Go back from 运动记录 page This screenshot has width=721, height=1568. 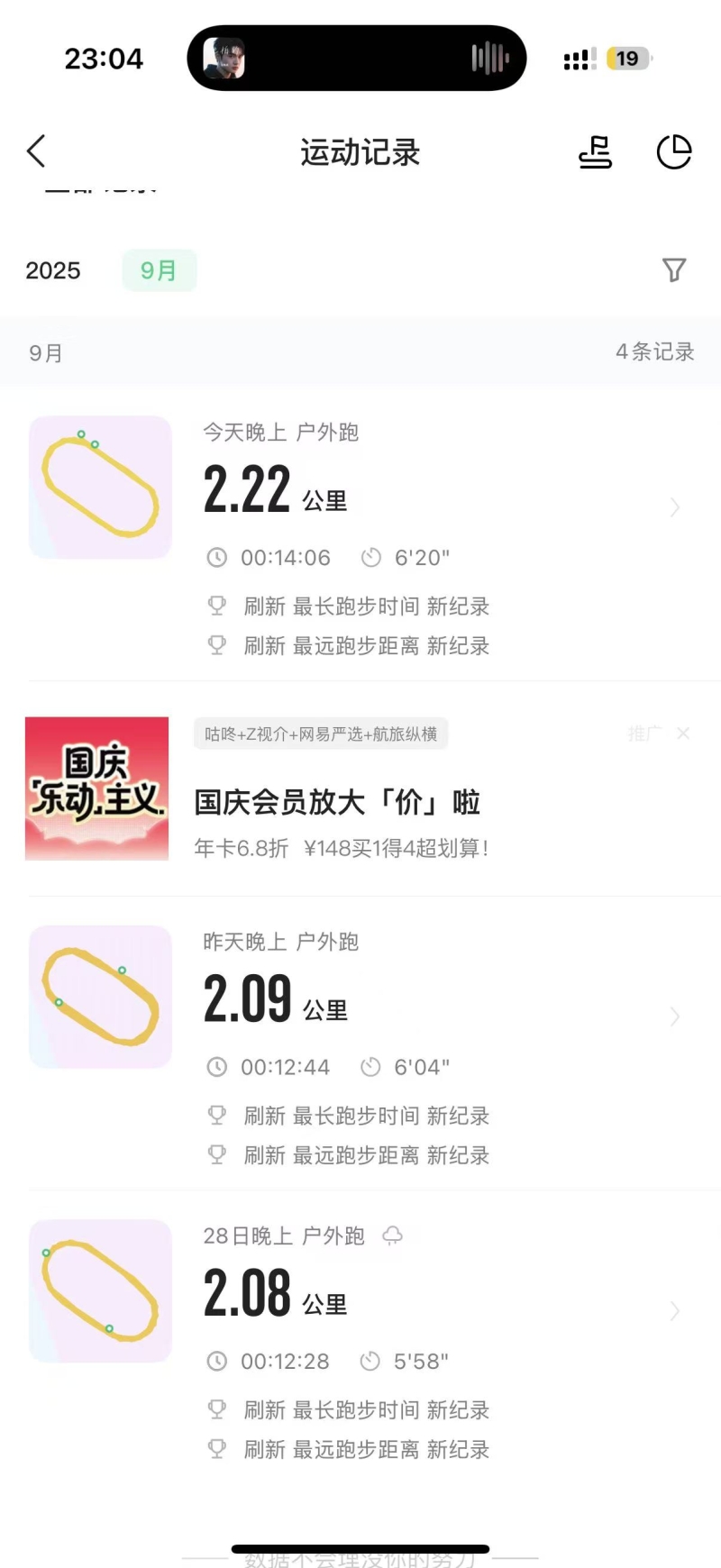37,151
